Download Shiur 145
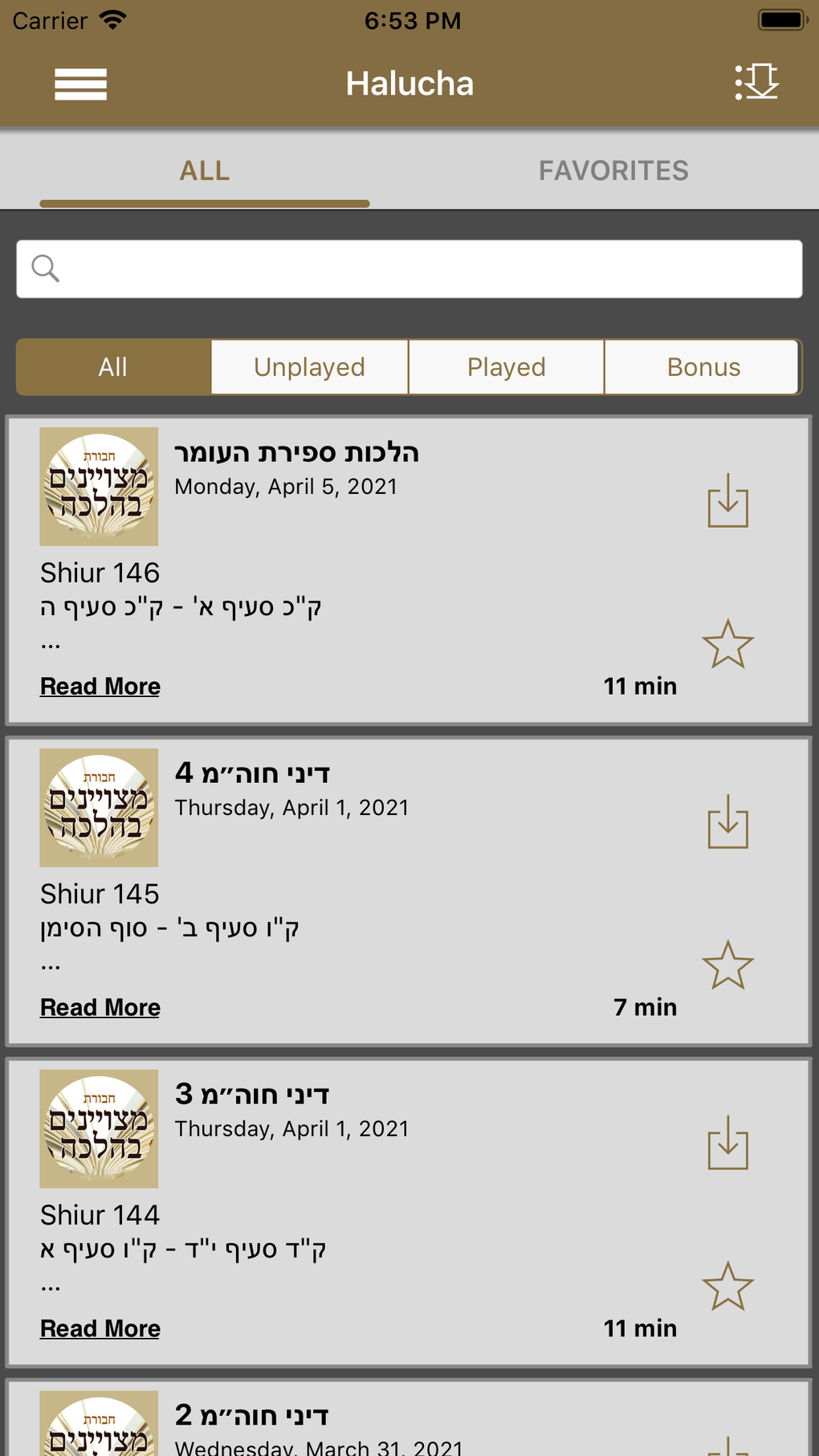The width and height of the screenshot is (819, 1456). pyautogui.click(x=727, y=822)
